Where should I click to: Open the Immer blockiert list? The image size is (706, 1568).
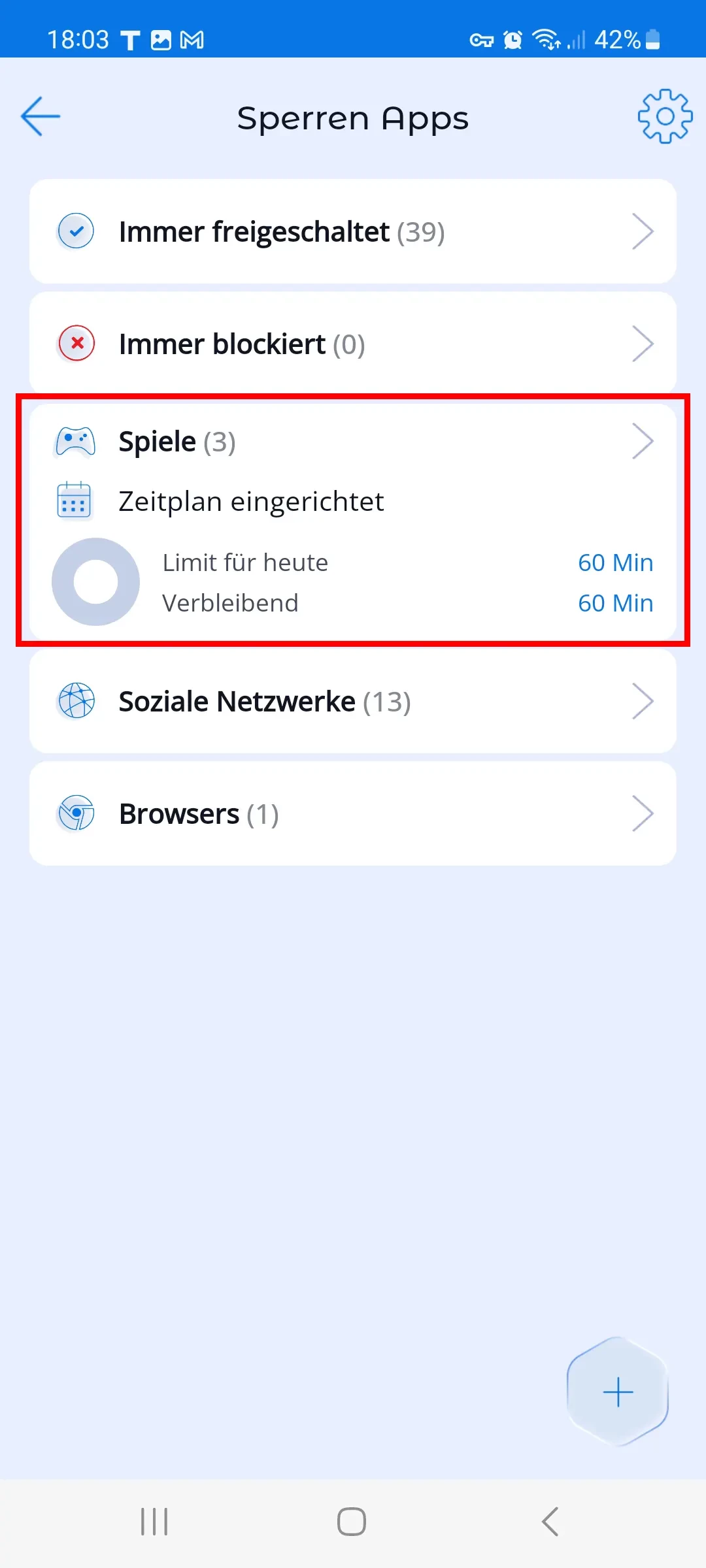tap(353, 344)
